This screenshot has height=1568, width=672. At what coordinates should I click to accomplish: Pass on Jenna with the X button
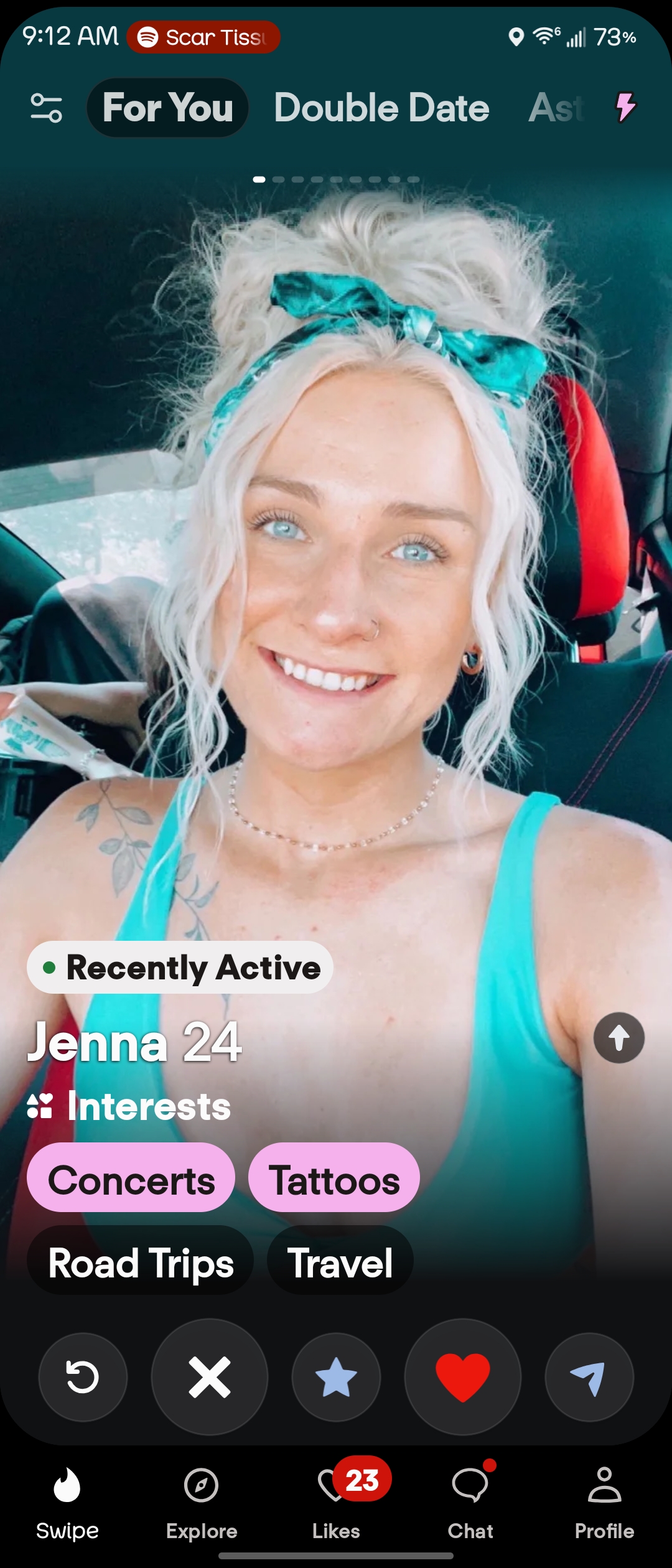(210, 1377)
